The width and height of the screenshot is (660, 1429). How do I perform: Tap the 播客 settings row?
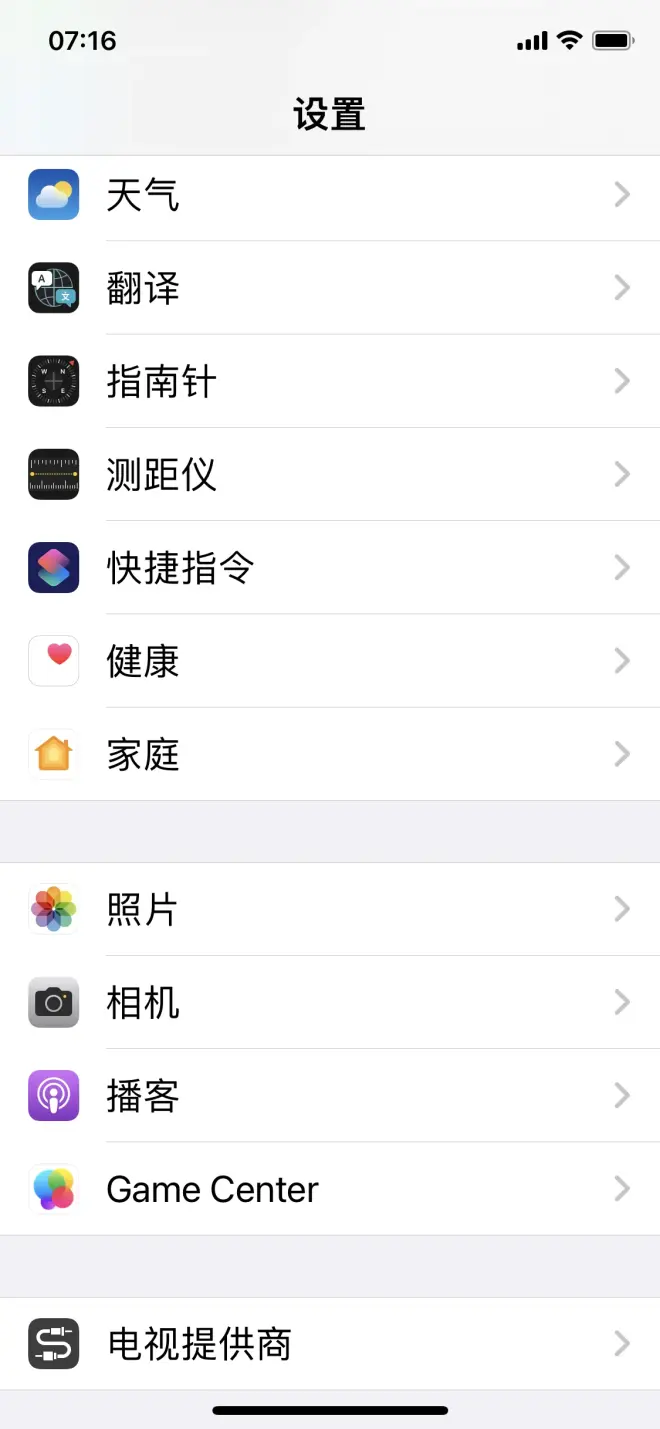330,1096
